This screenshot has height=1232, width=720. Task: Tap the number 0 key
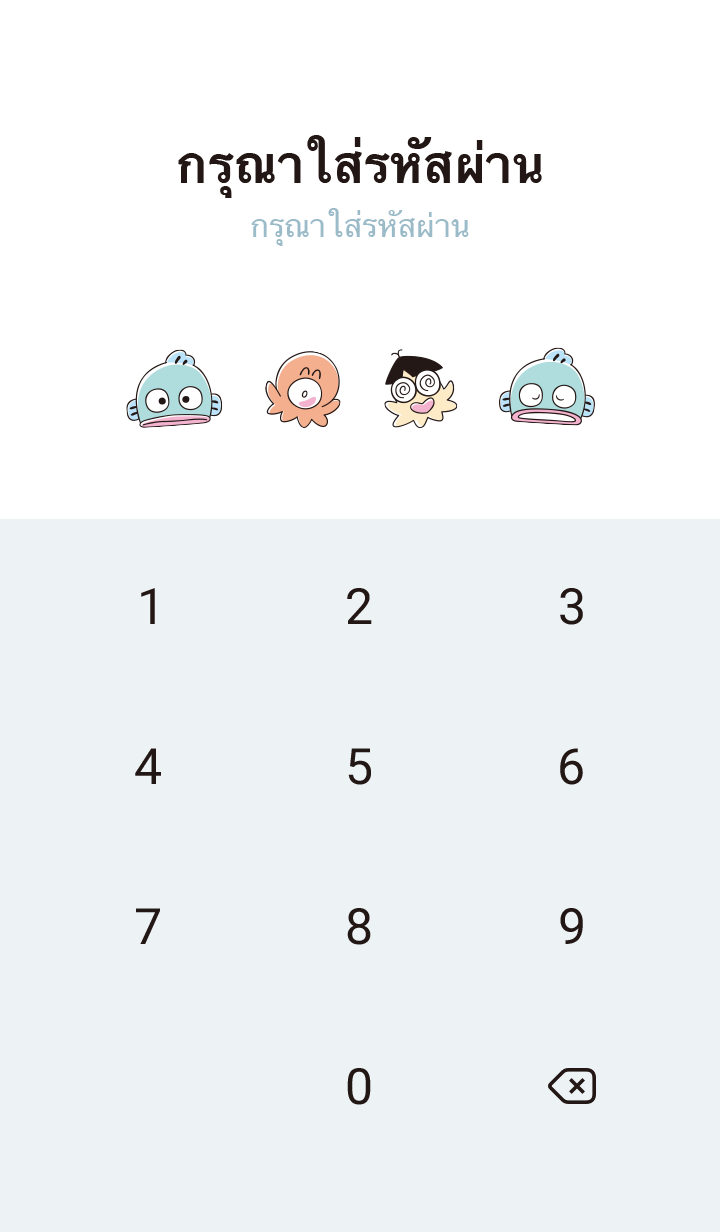(359, 1087)
